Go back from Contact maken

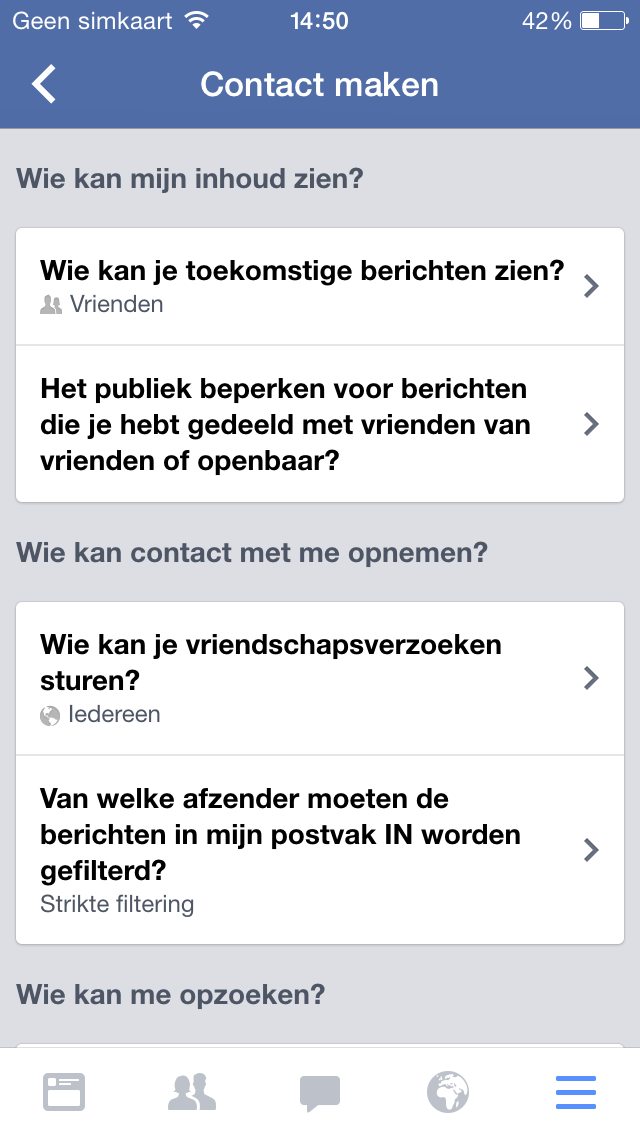point(43,85)
